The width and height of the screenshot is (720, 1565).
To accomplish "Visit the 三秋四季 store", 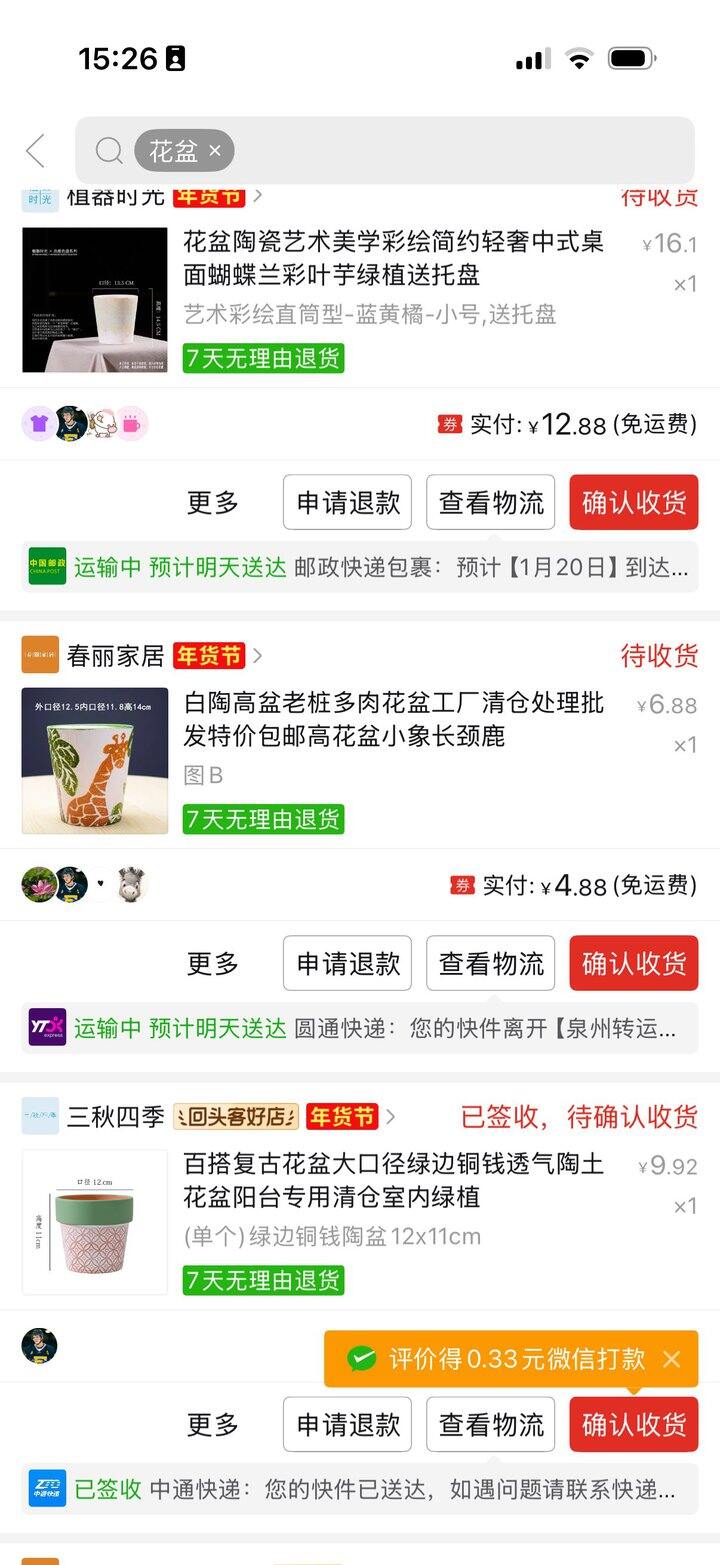I will (115, 1117).
